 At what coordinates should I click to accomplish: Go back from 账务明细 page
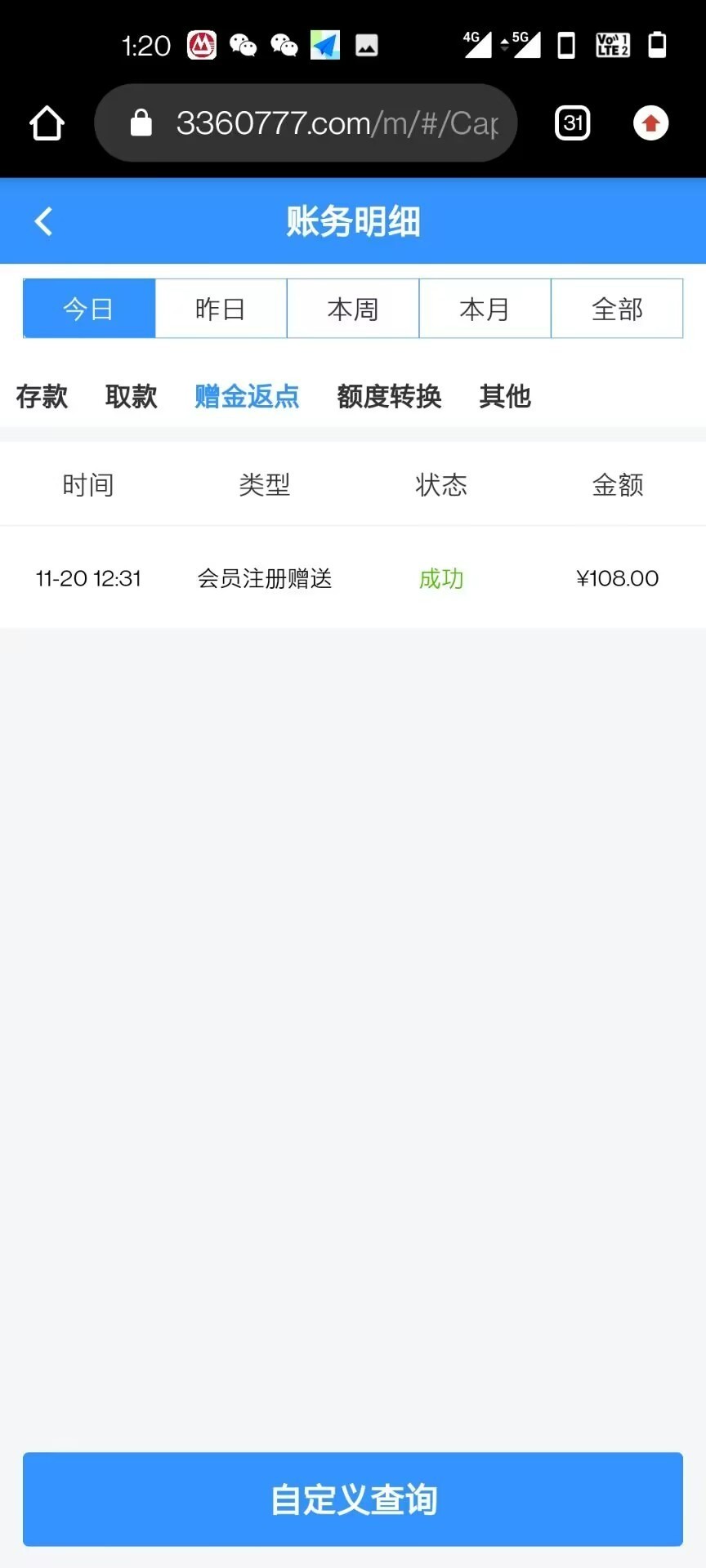[x=43, y=221]
